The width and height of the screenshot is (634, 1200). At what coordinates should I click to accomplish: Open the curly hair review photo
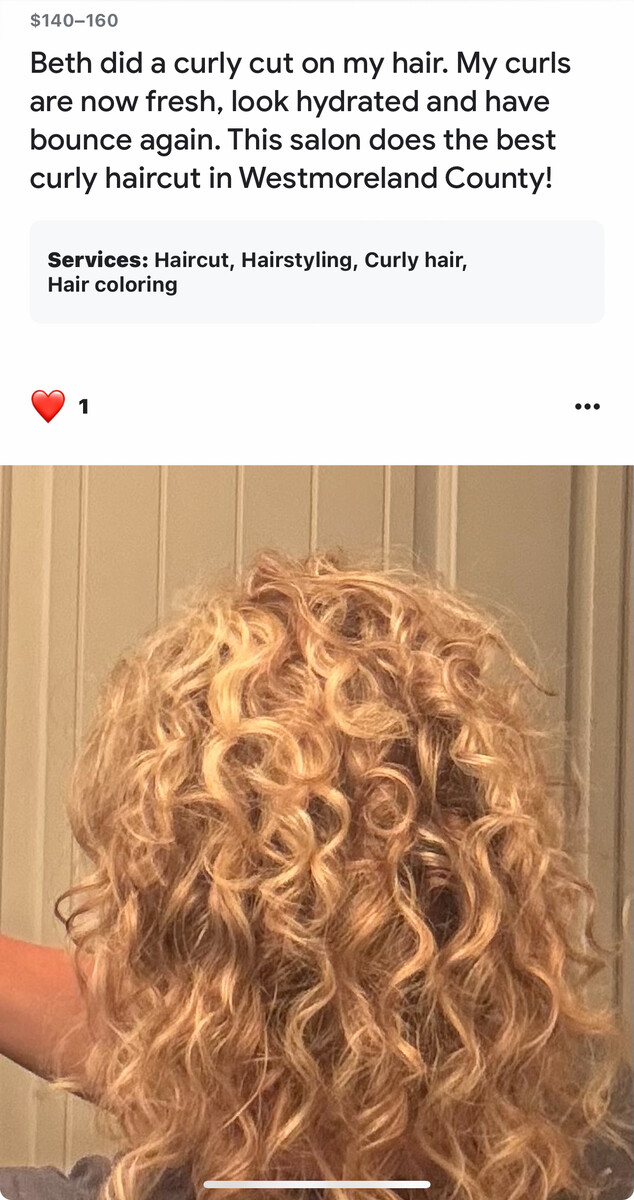pyautogui.click(x=317, y=830)
